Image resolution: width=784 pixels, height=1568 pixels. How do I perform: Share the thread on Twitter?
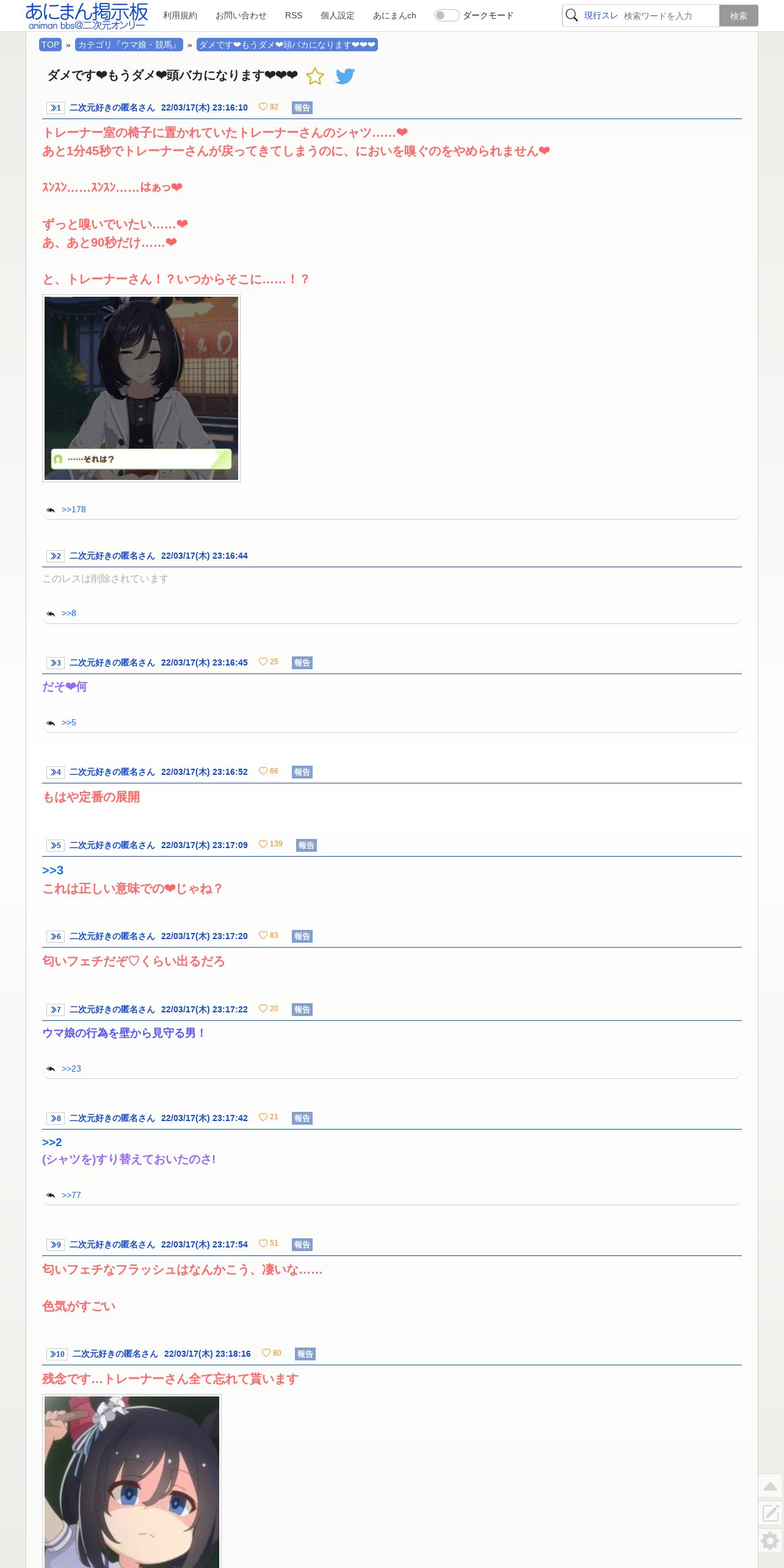click(345, 76)
